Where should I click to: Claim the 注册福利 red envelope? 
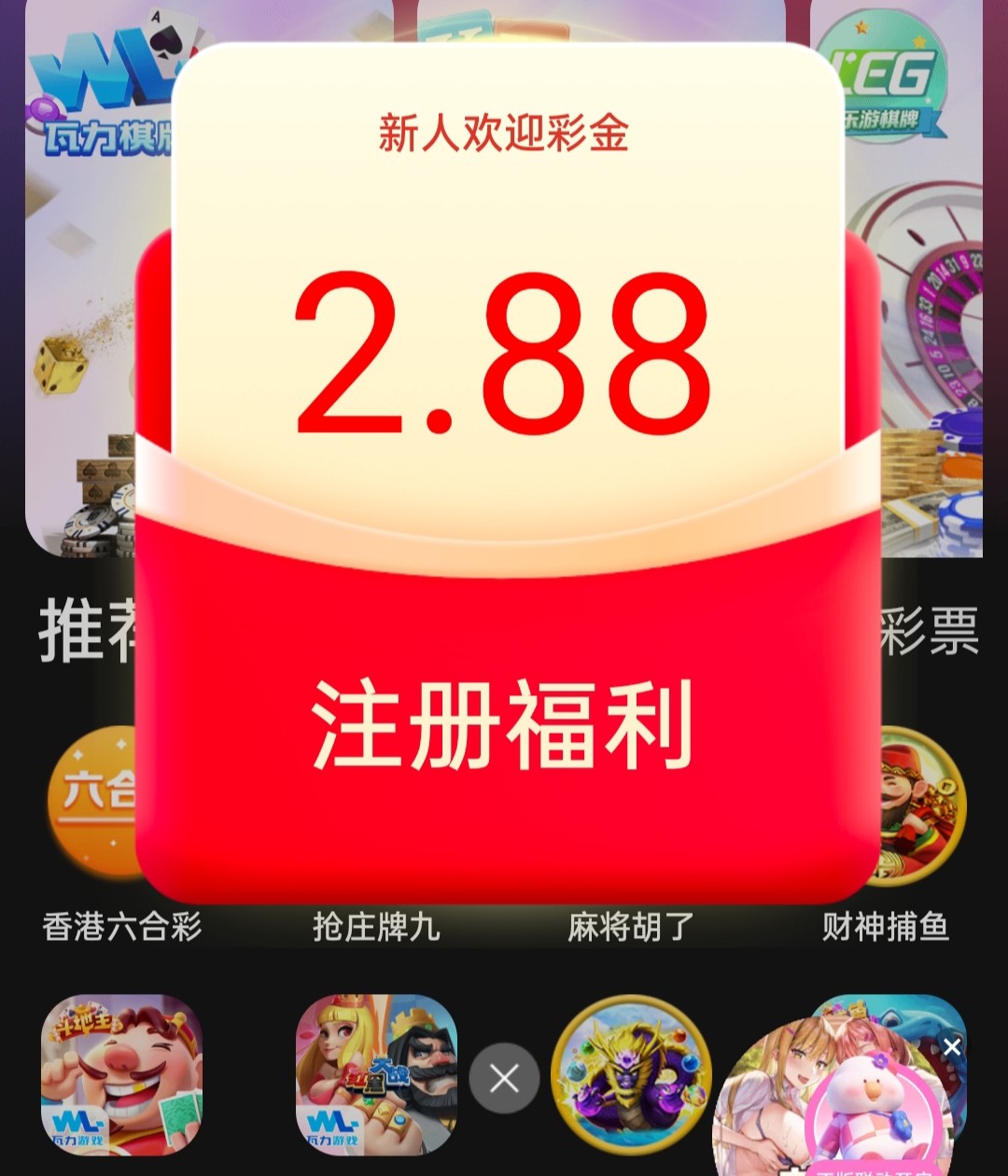504,723
